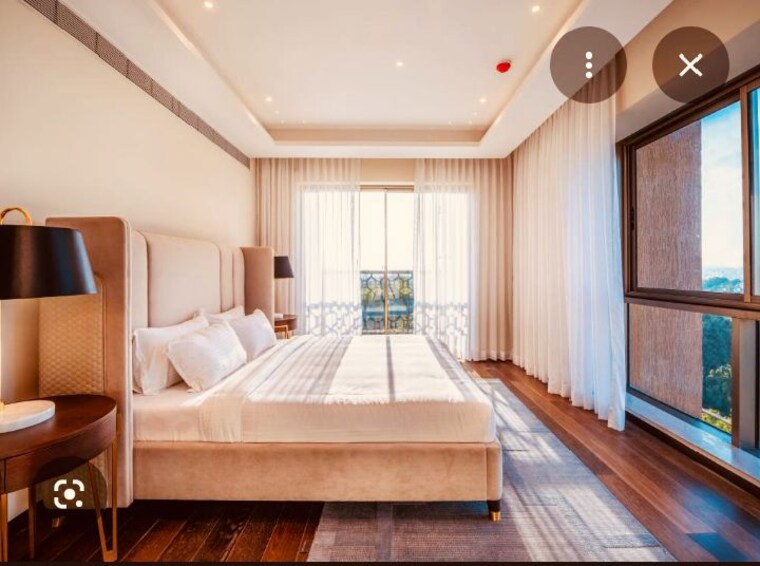Open the three-dot overflow menu
Image resolution: width=760 pixels, height=566 pixels.
[588, 65]
